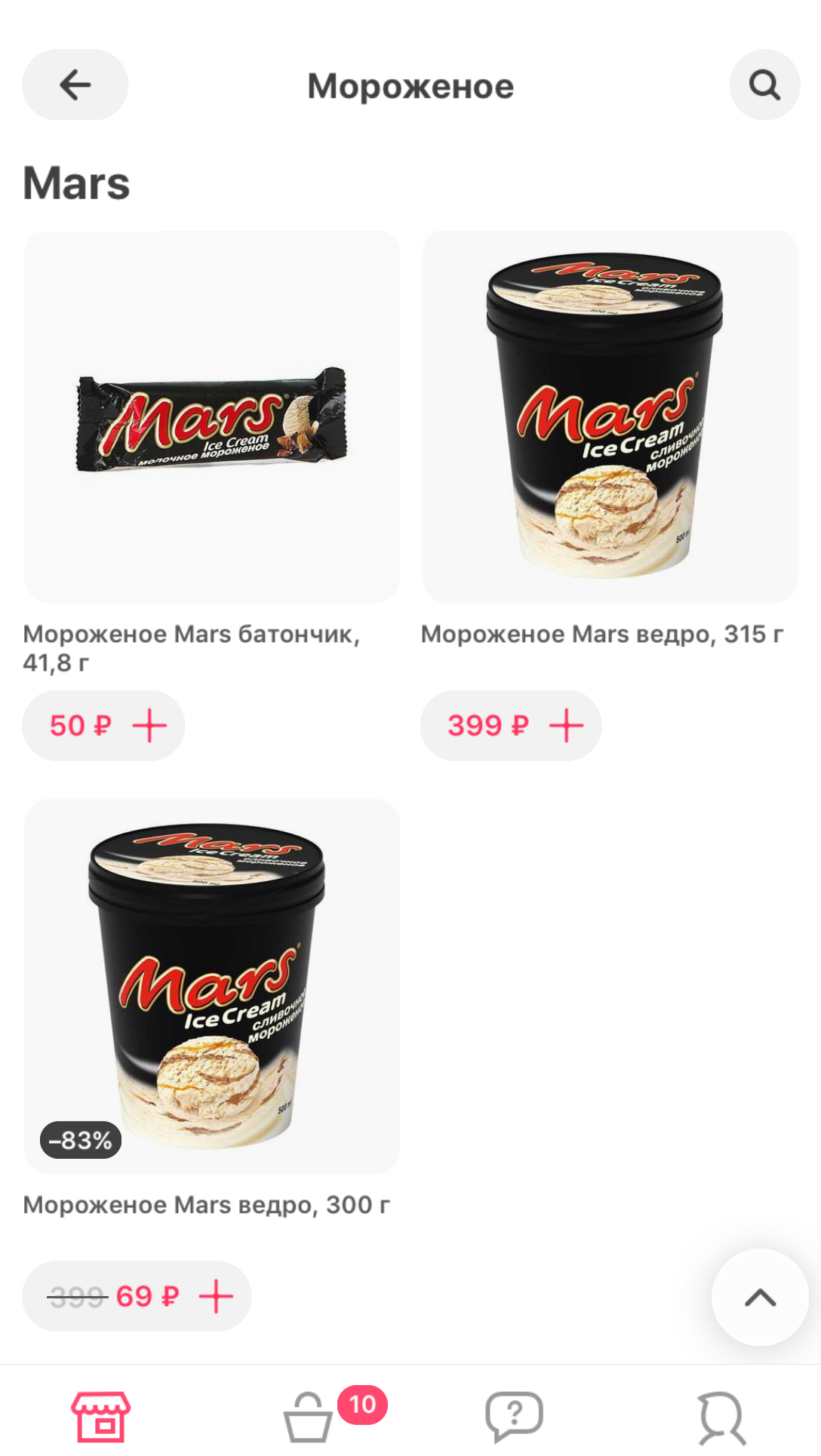This screenshot has width=821, height=1456.
Task: Open the help chat tab
Action: pyautogui.click(x=514, y=1416)
